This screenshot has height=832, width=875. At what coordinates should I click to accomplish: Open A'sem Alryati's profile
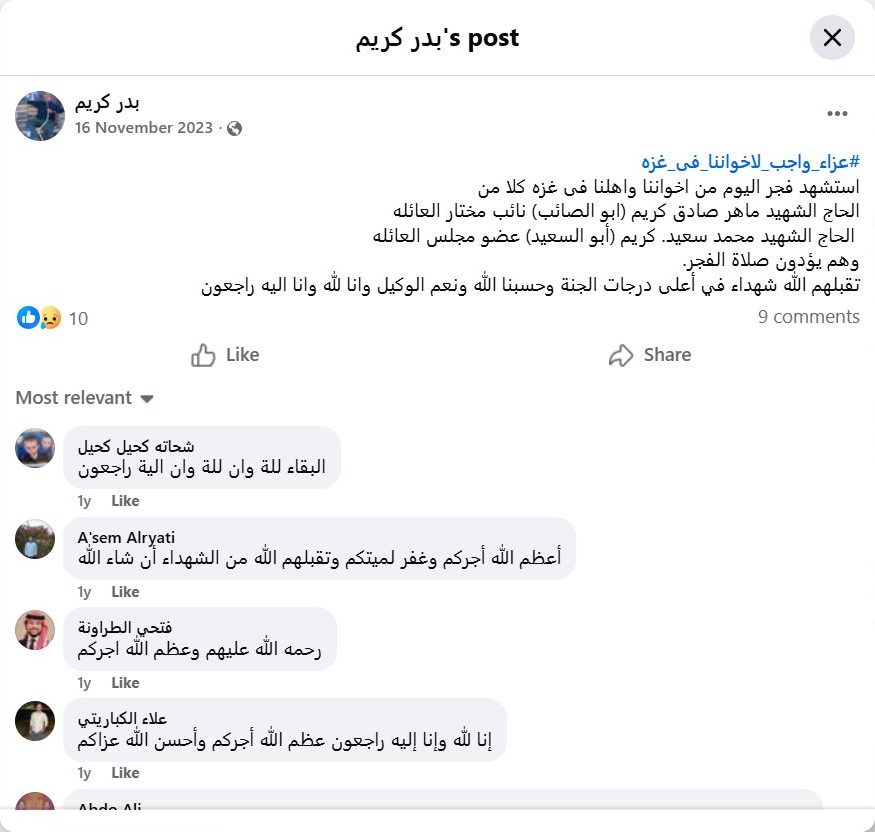pyautogui.click(x=126, y=538)
